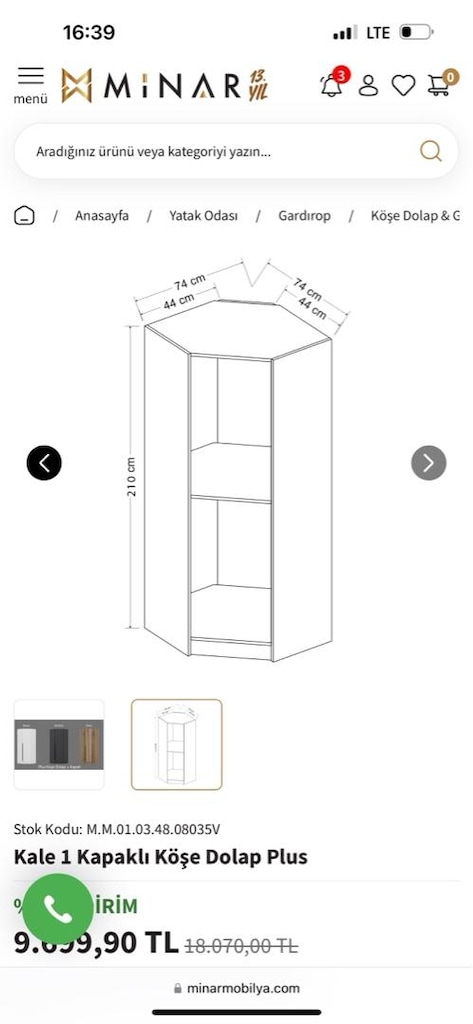Tap the minarmobilya.com address bar
The height and width of the screenshot is (1024, 473).
click(x=236, y=988)
